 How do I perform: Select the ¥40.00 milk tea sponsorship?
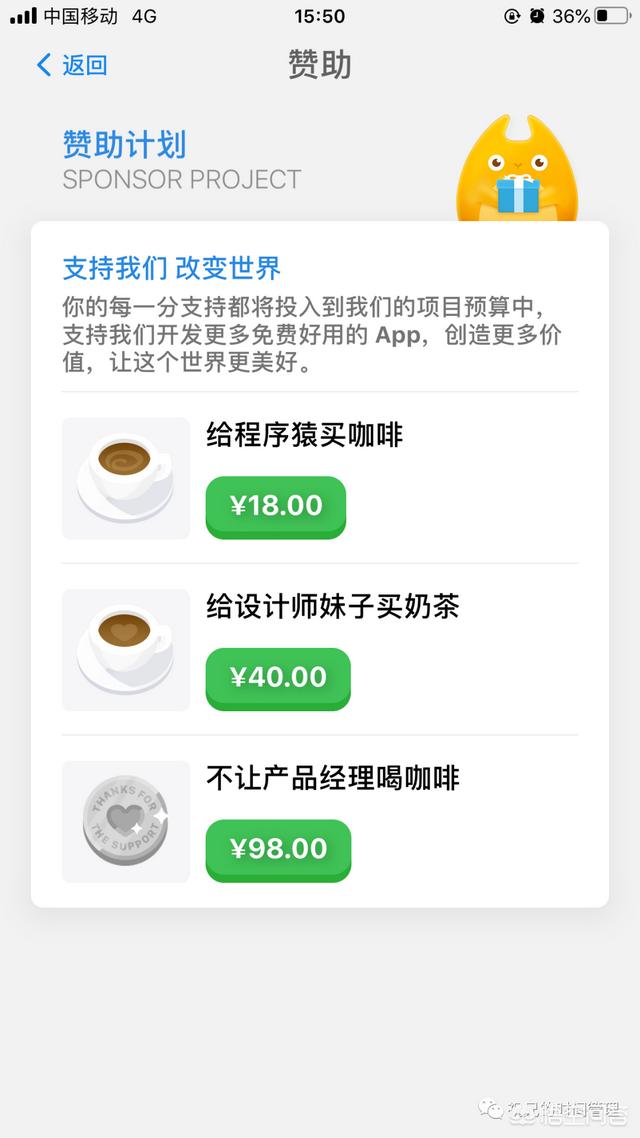pos(278,679)
